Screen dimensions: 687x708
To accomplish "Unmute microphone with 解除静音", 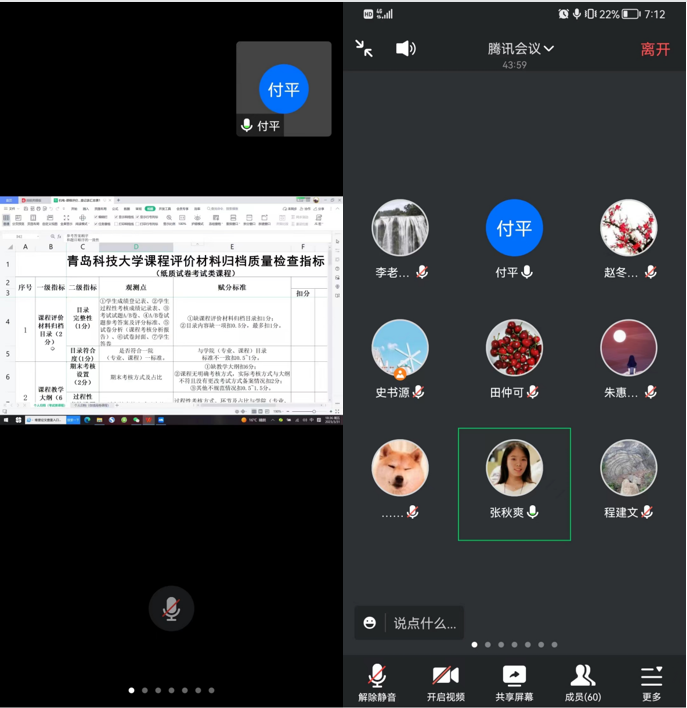I will click(377, 681).
